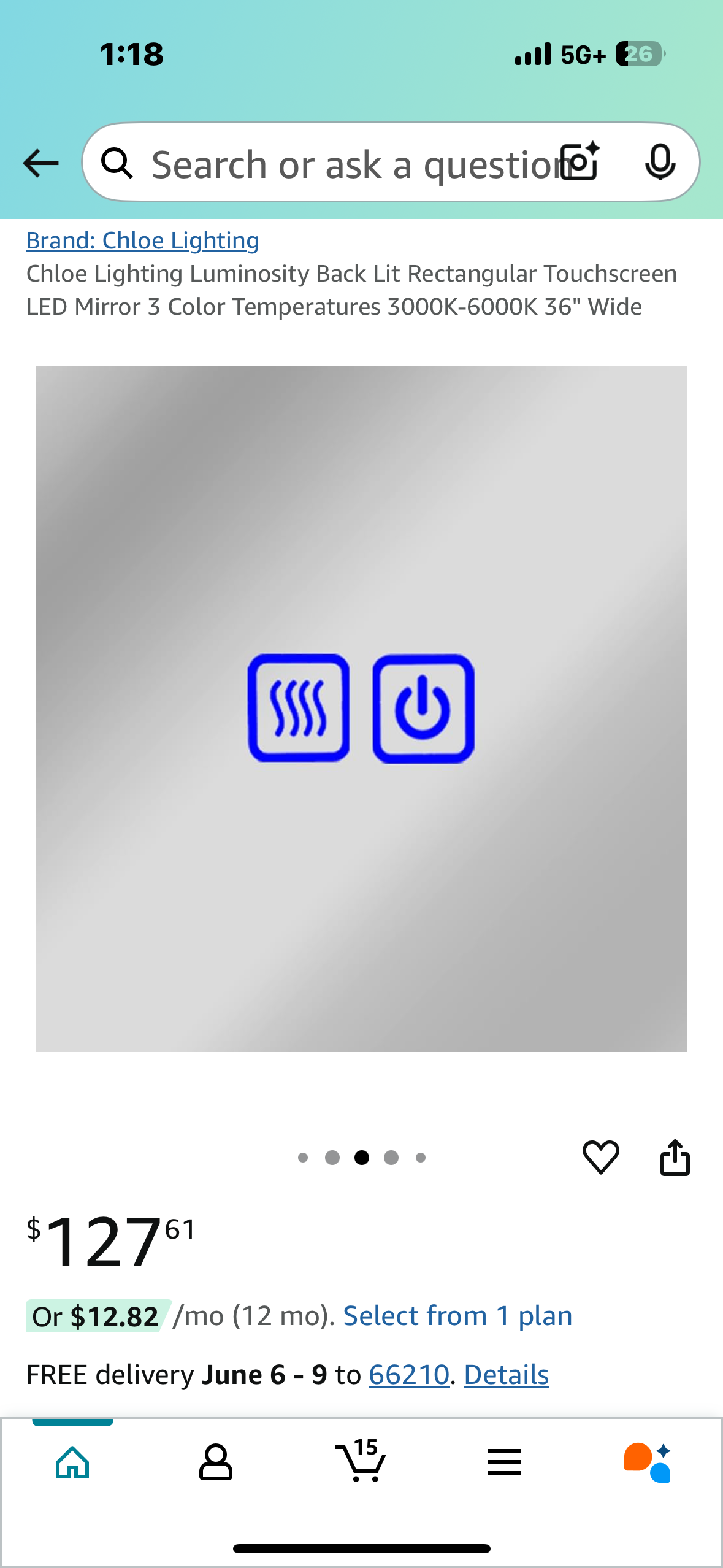Open the hamburger menu tab
Image resolution: width=723 pixels, height=1568 pixels.
[505, 1463]
